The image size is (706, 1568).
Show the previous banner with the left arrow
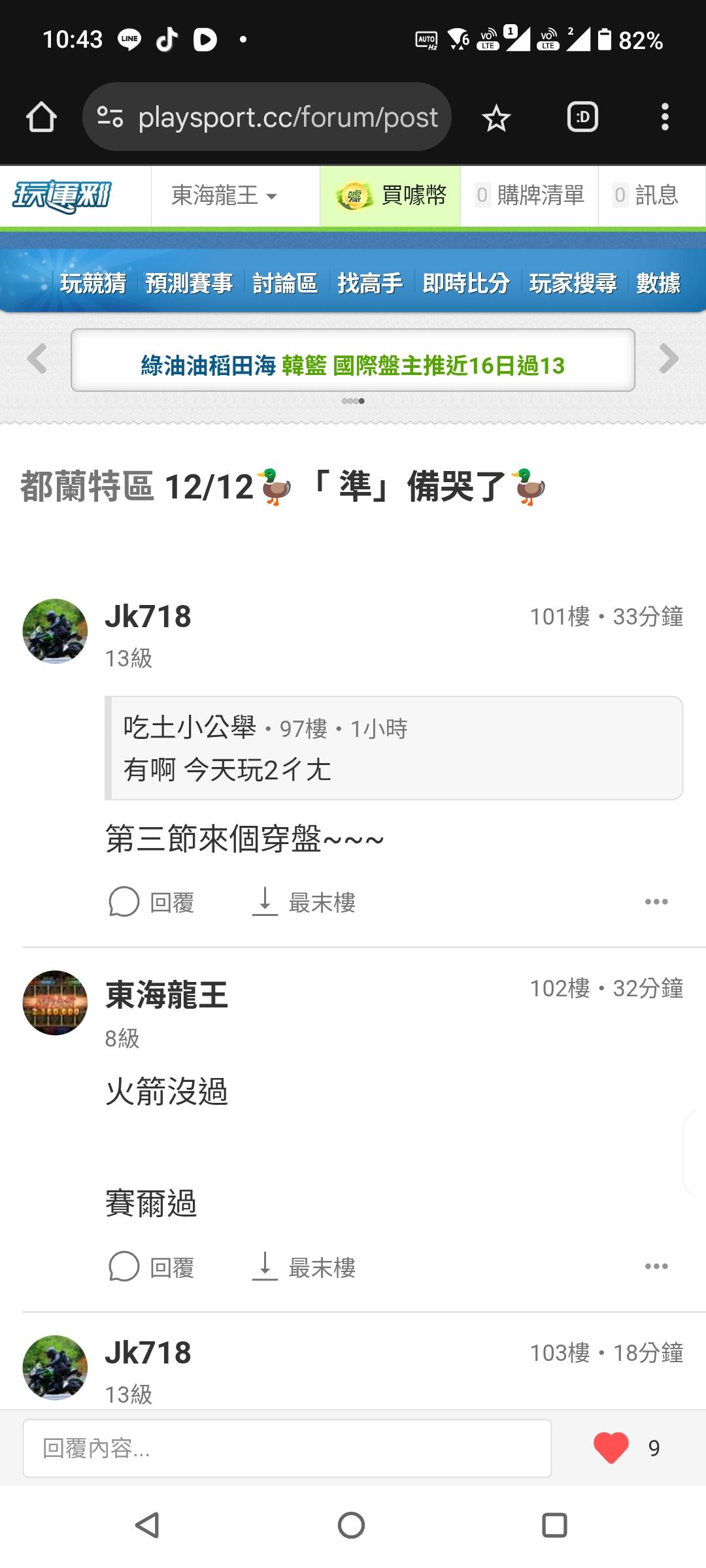click(37, 359)
